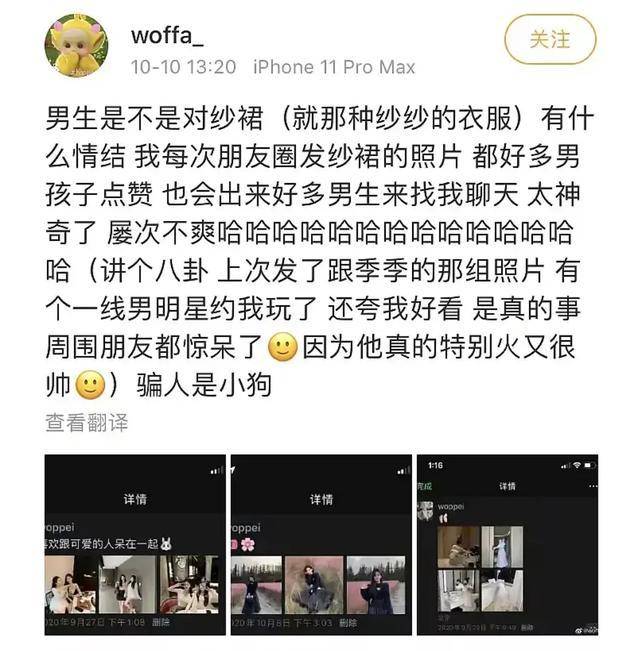Open the woffa_ username link
This screenshot has height=651, width=640.
click(166, 34)
